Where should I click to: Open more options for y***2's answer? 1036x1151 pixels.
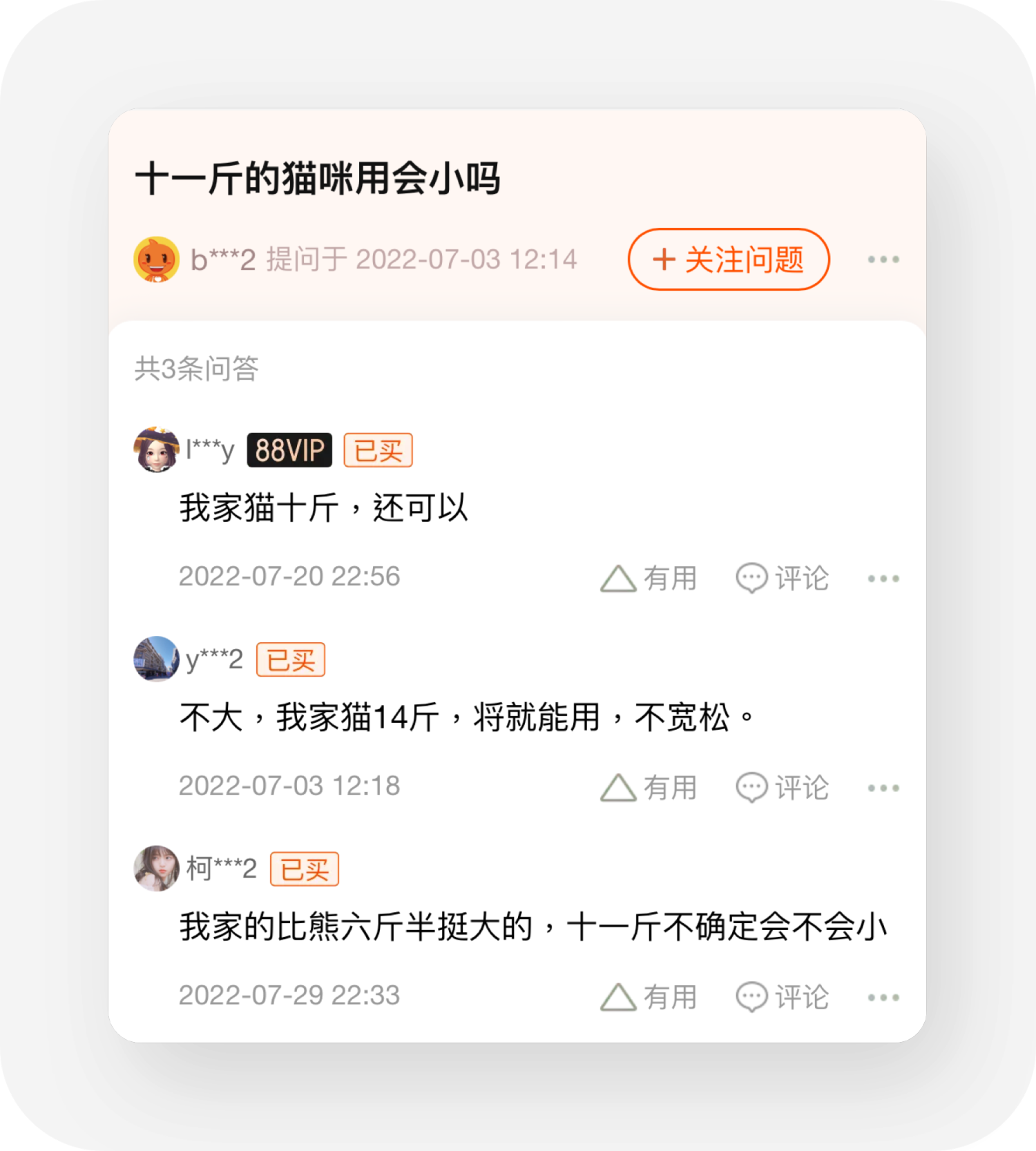(x=883, y=788)
